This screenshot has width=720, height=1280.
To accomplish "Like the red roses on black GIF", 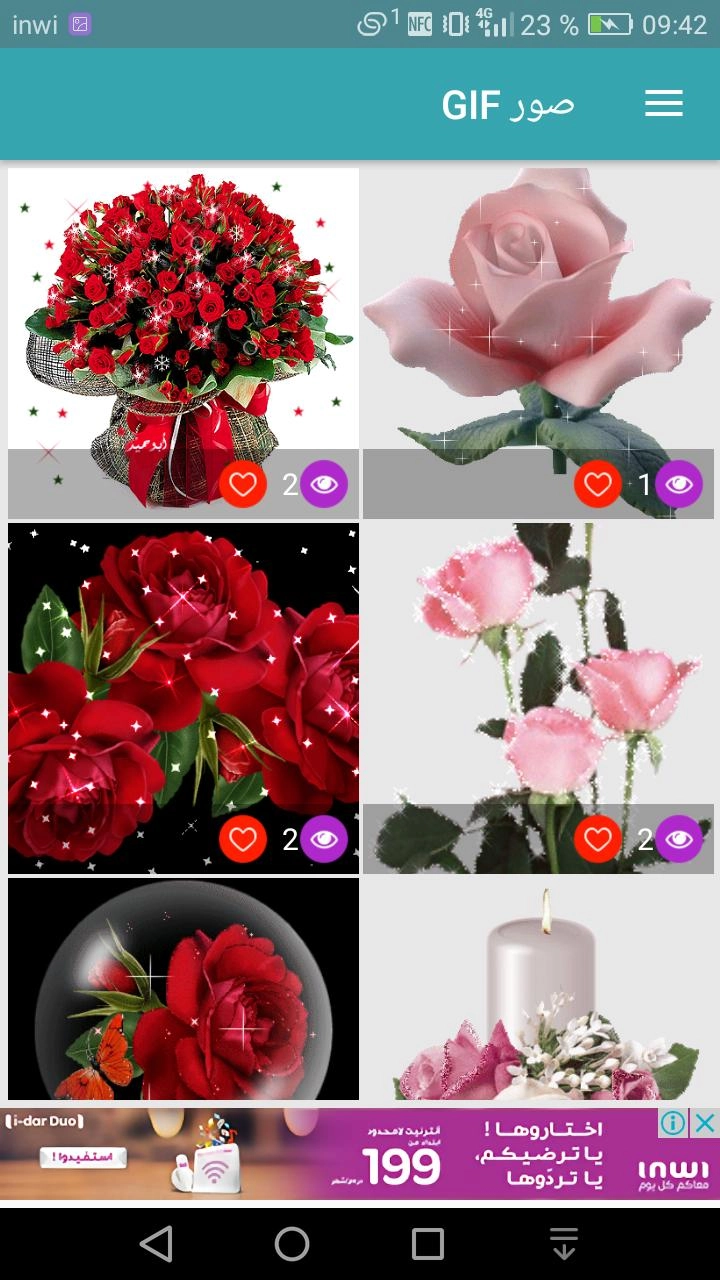I will point(243,839).
